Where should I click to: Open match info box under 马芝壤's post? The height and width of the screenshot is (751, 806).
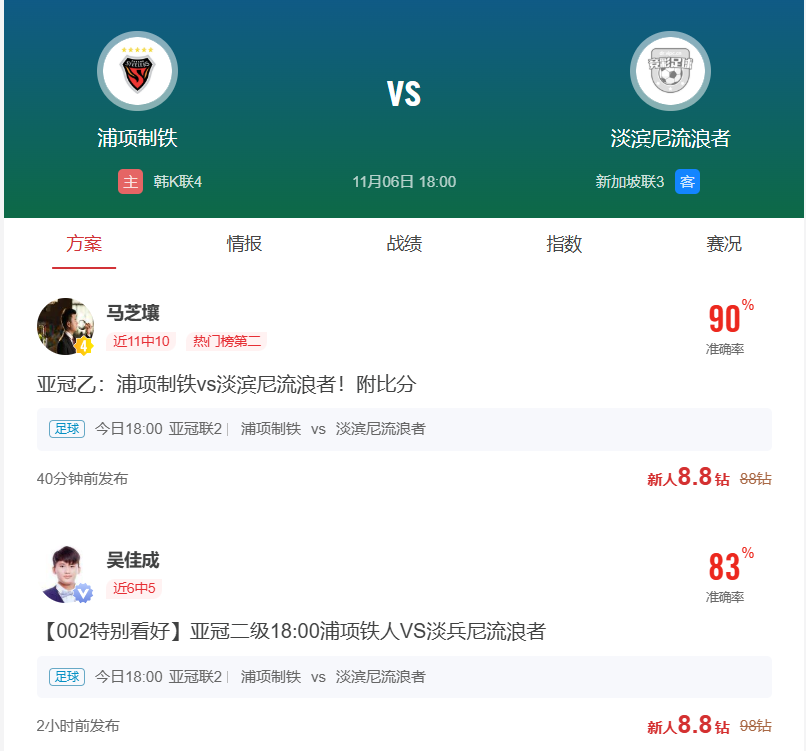pos(403,429)
